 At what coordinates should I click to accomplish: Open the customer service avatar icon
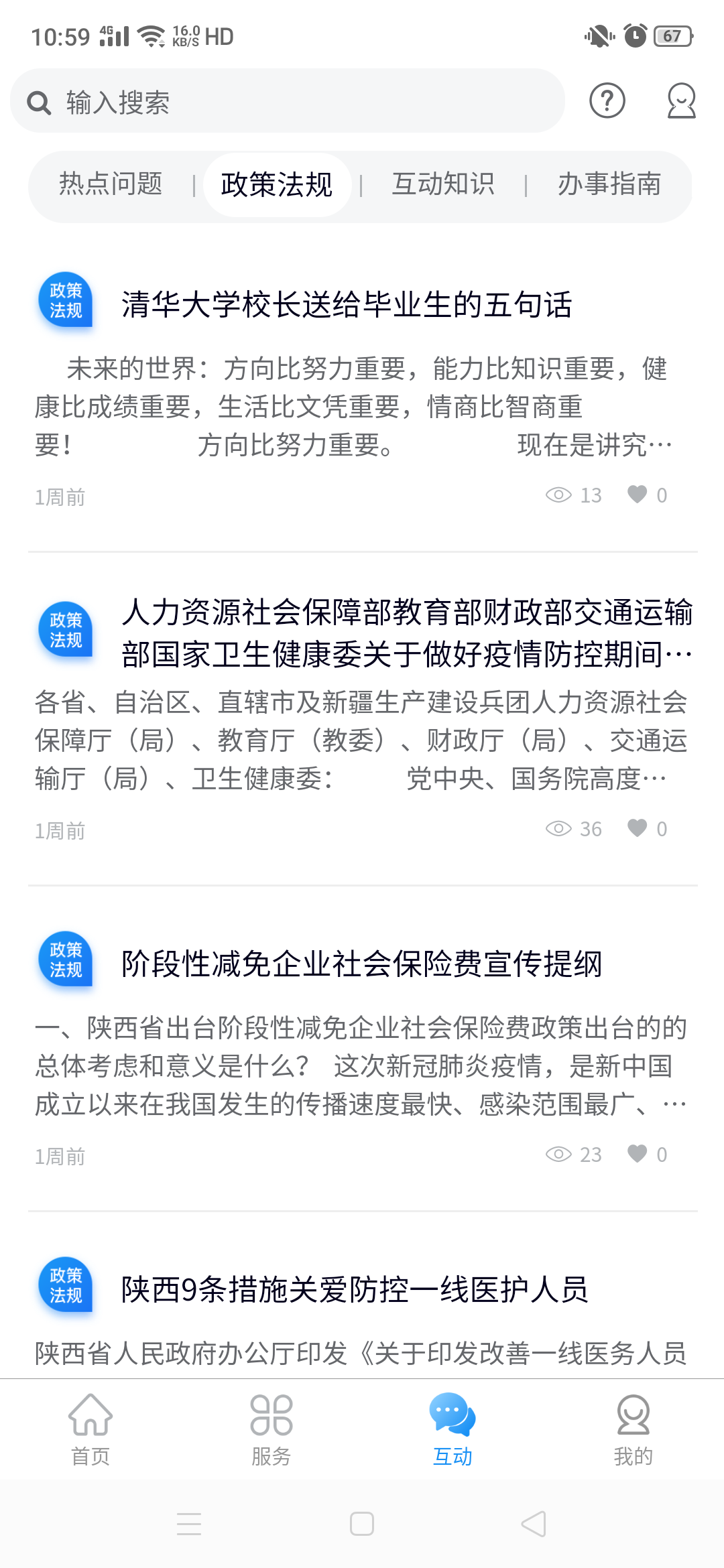pyautogui.click(x=681, y=101)
